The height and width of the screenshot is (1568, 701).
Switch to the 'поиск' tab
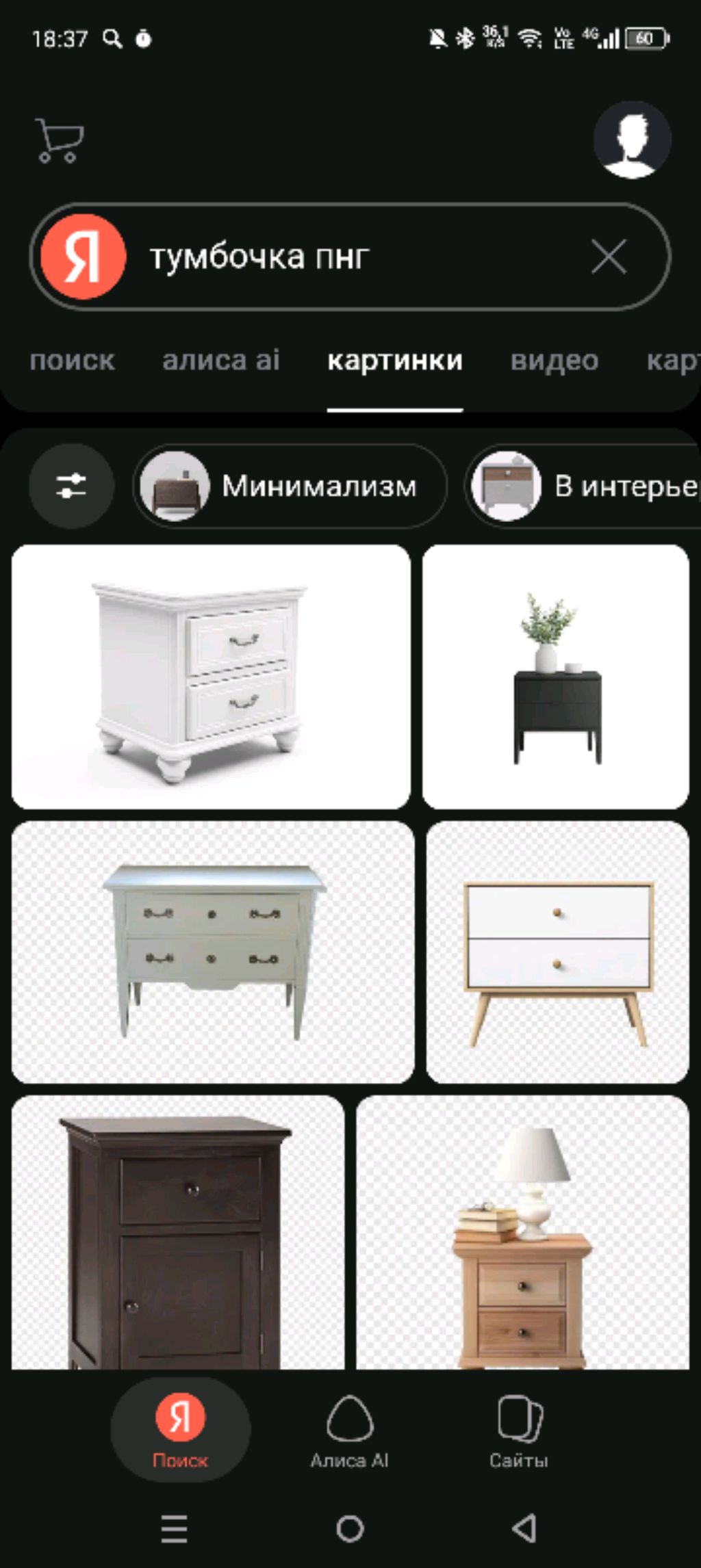point(72,361)
